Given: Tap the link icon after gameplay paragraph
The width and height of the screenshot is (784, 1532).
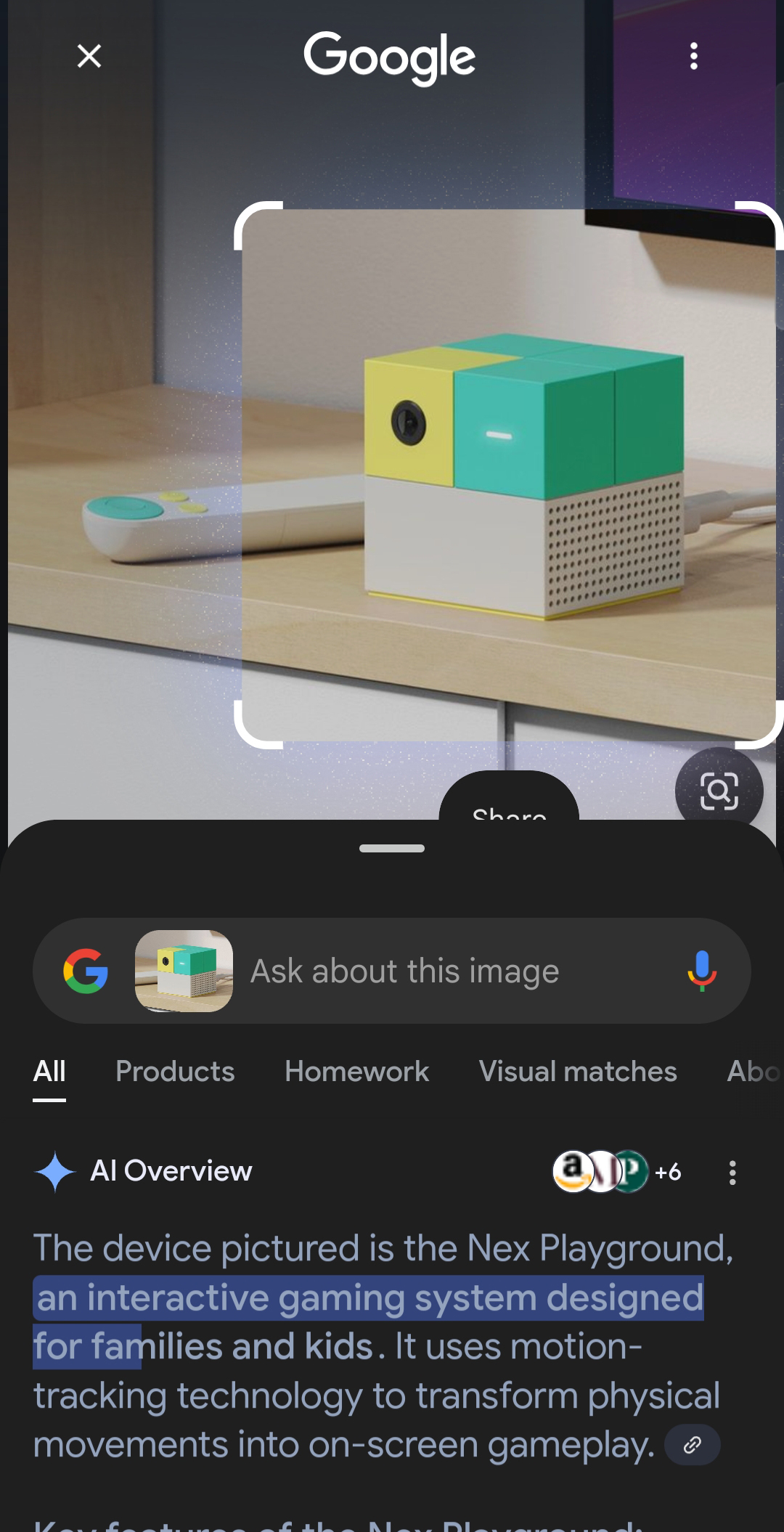Looking at the screenshot, I should (692, 1445).
